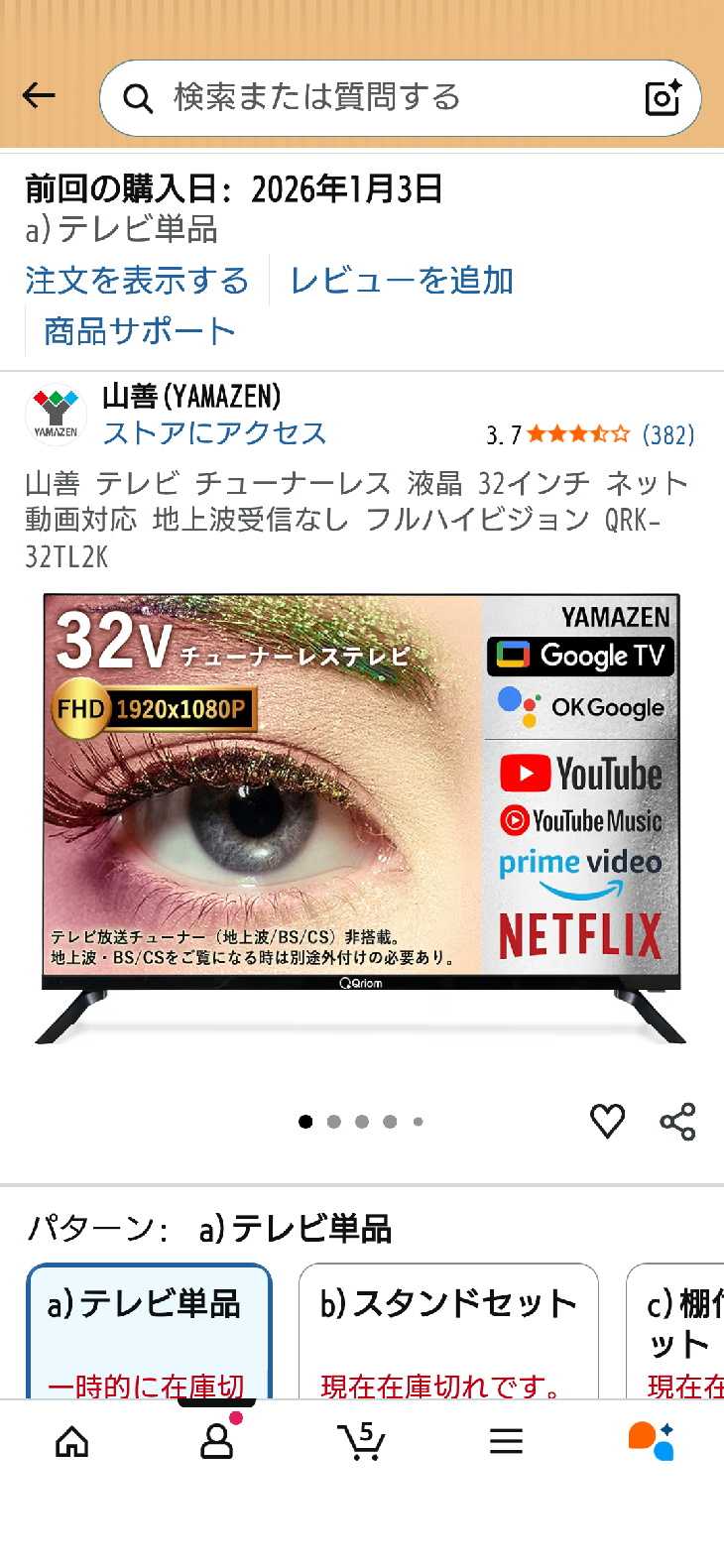Open the shopping cart with 5 items

(x=361, y=1441)
